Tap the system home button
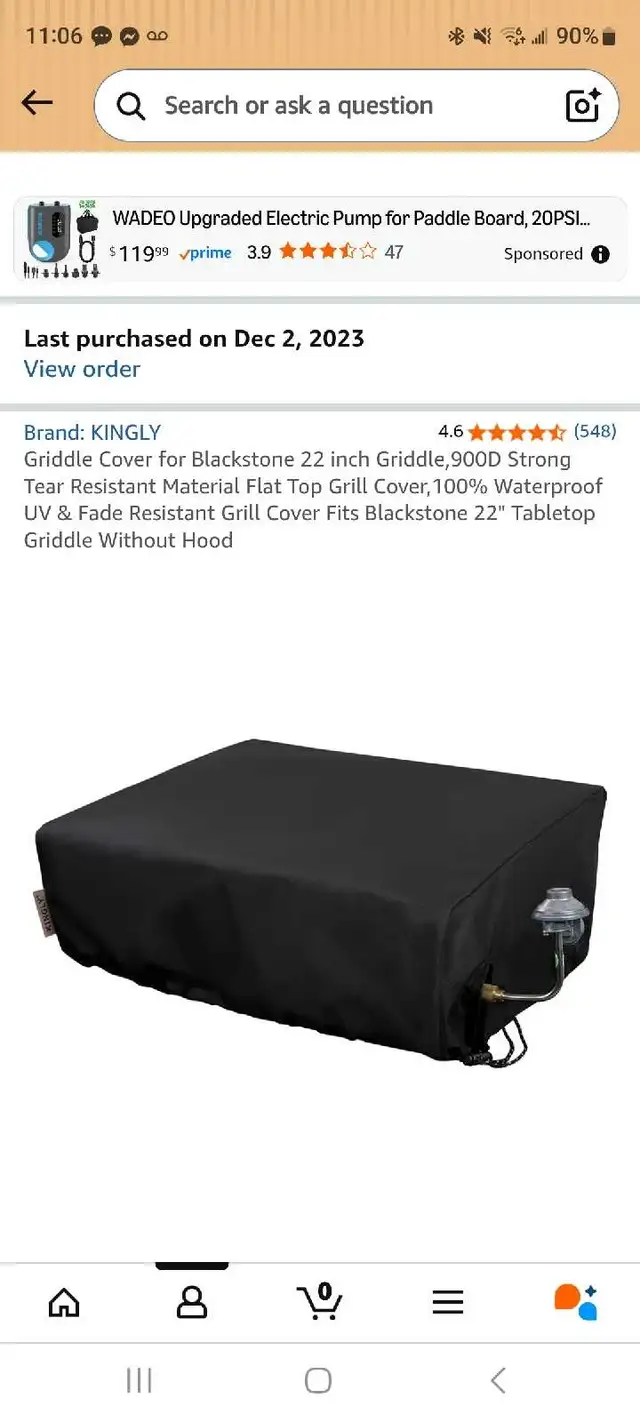The image size is (640, 1422). 318,1381
